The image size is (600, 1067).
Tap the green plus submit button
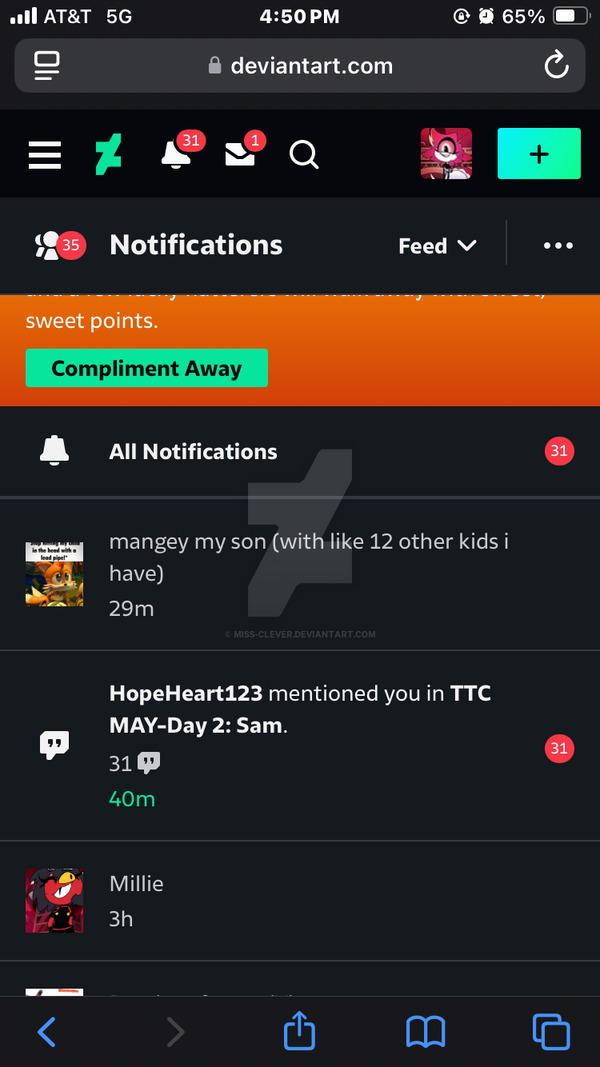pos(539,154)
